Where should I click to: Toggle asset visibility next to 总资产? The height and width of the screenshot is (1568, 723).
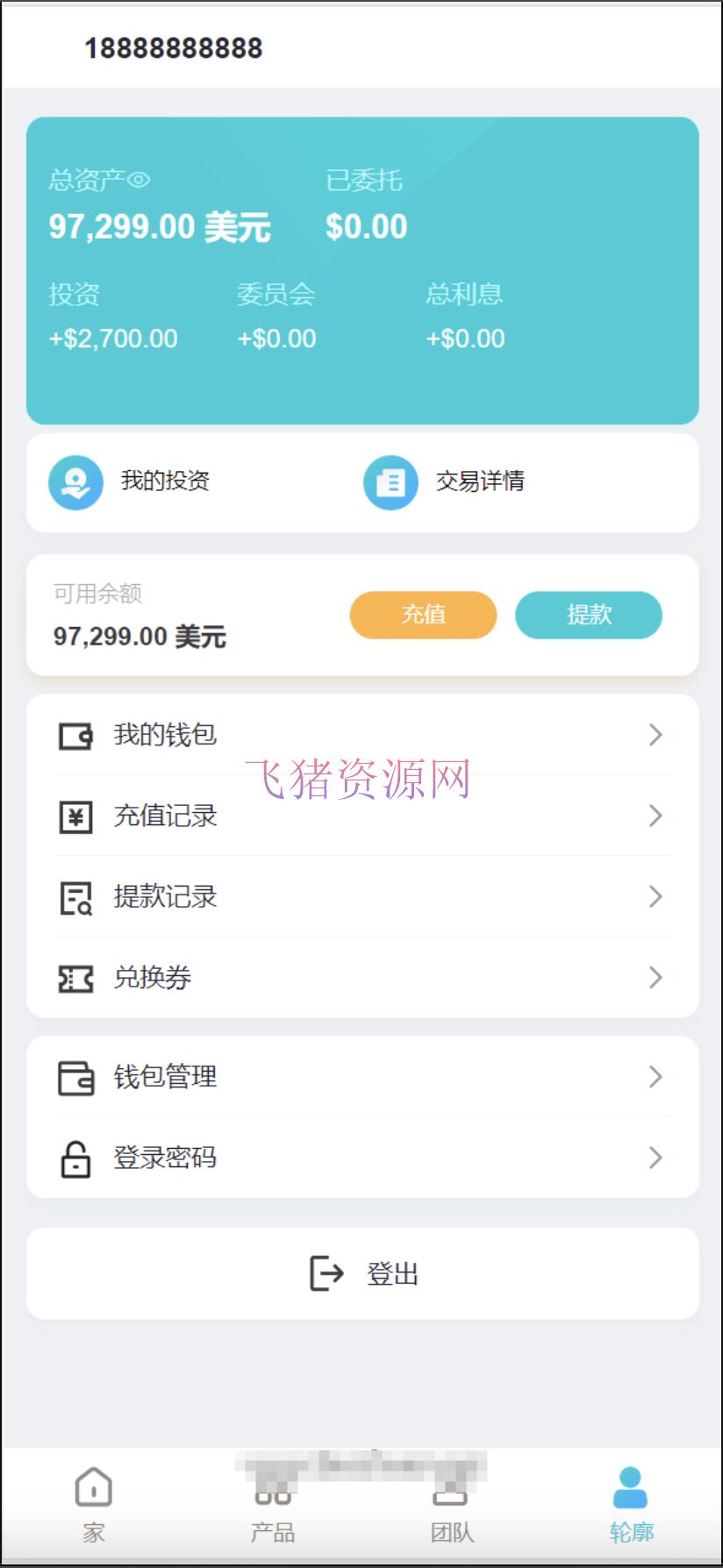pos(139,180)
